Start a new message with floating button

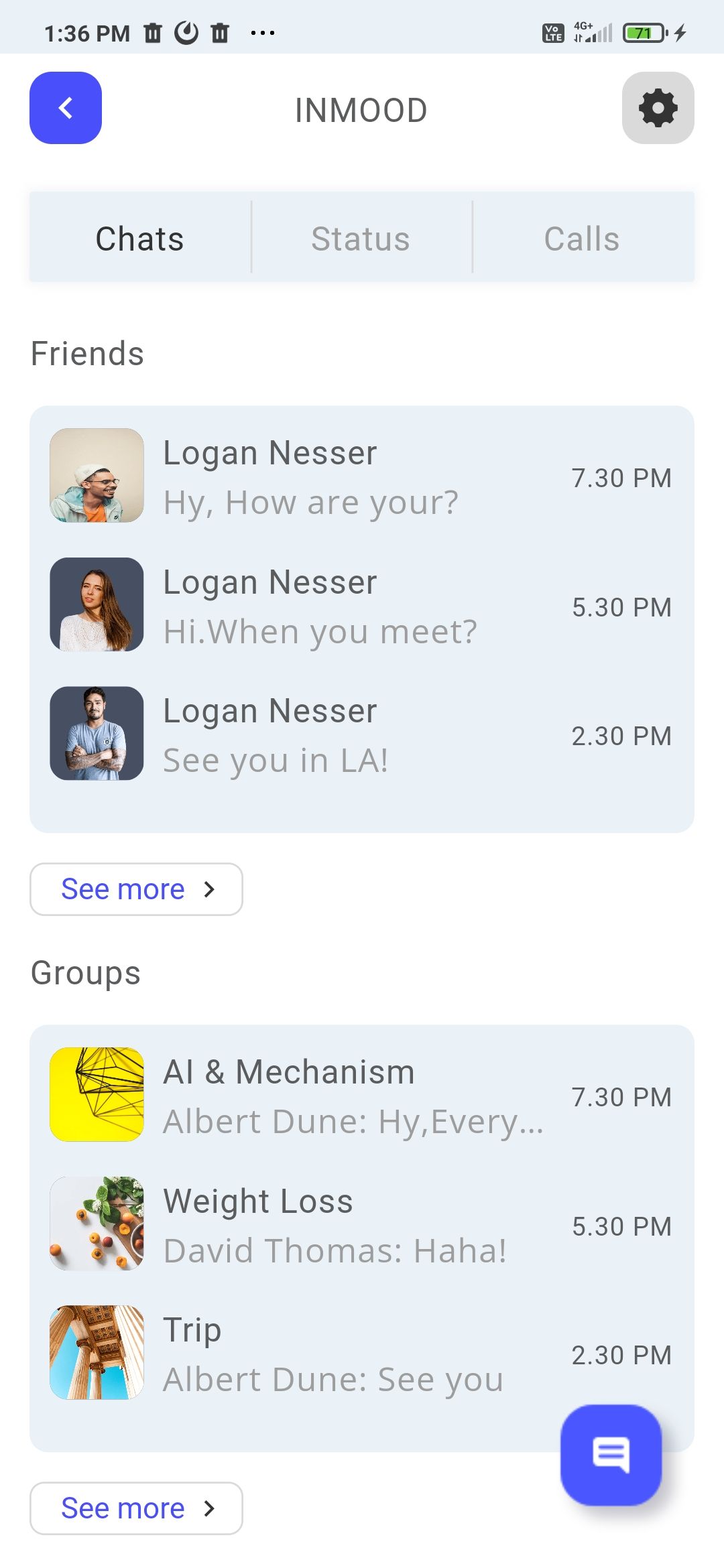611,1455
